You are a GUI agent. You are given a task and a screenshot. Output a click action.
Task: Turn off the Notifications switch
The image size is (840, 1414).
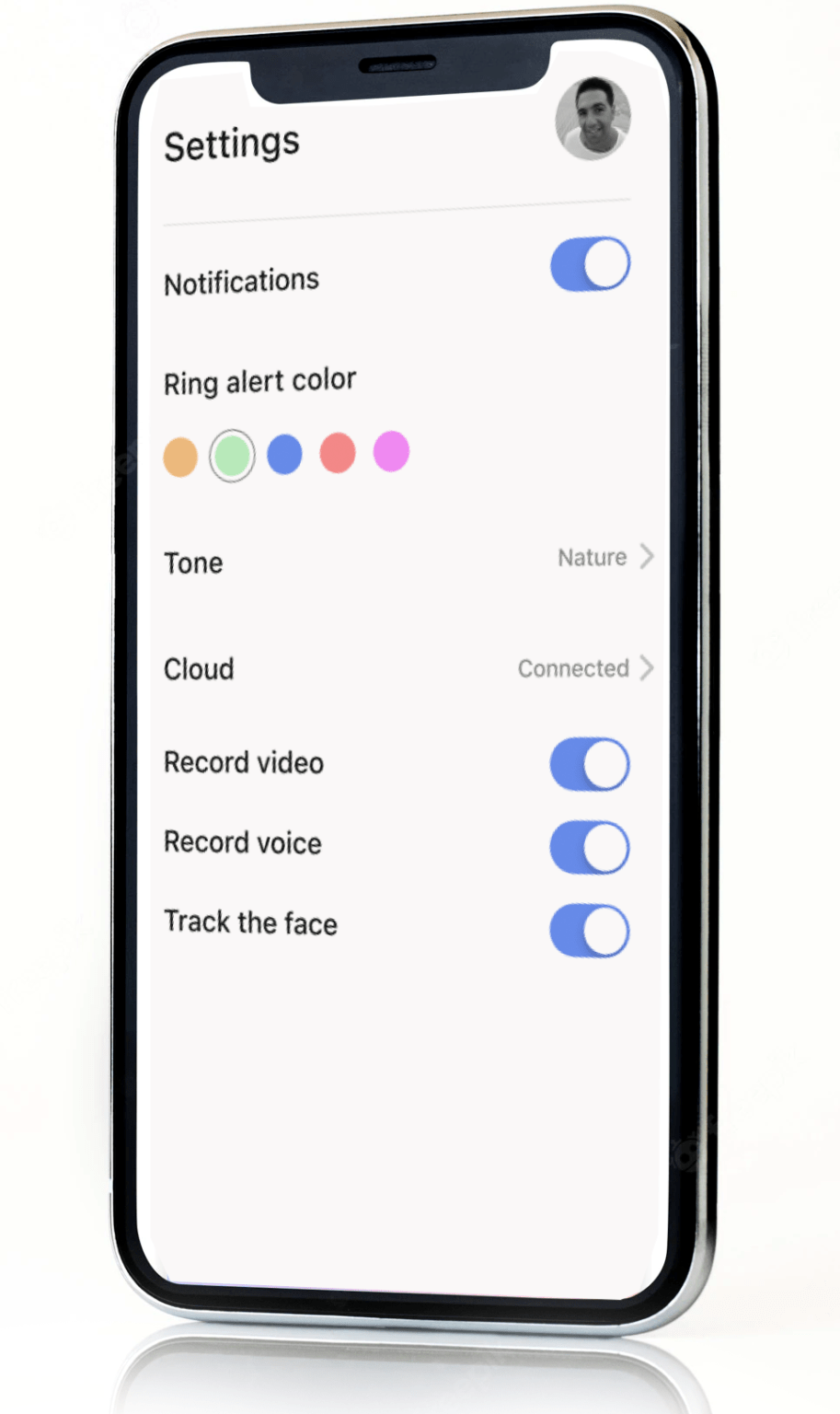590,265
